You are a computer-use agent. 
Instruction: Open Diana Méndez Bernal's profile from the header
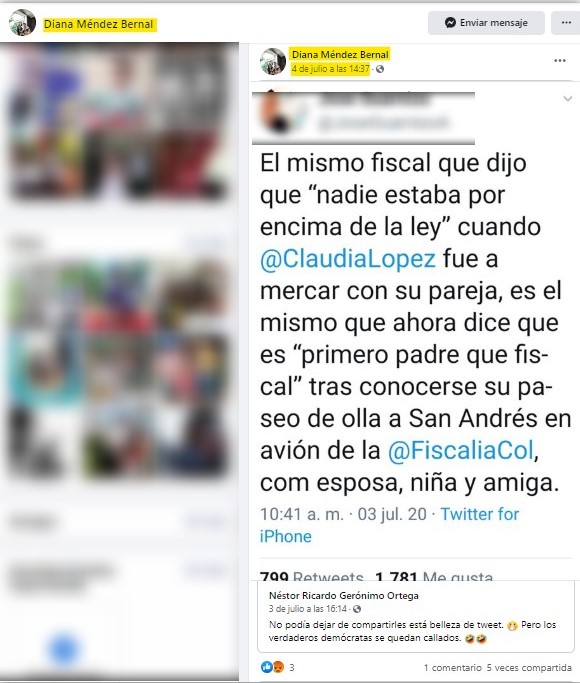[x=98, y=24]
